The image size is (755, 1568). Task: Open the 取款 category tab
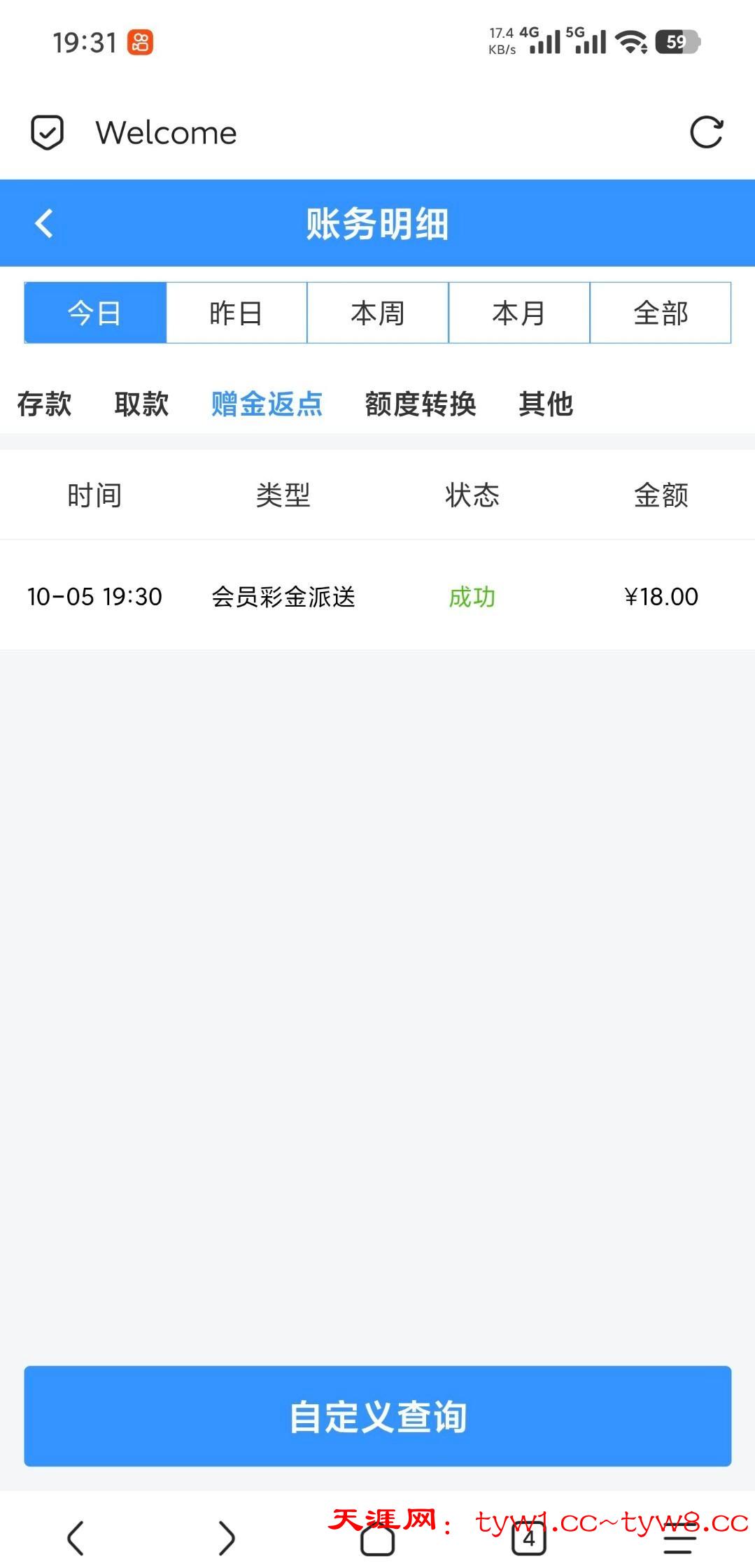pyautogui.click(x=141, y=404)
